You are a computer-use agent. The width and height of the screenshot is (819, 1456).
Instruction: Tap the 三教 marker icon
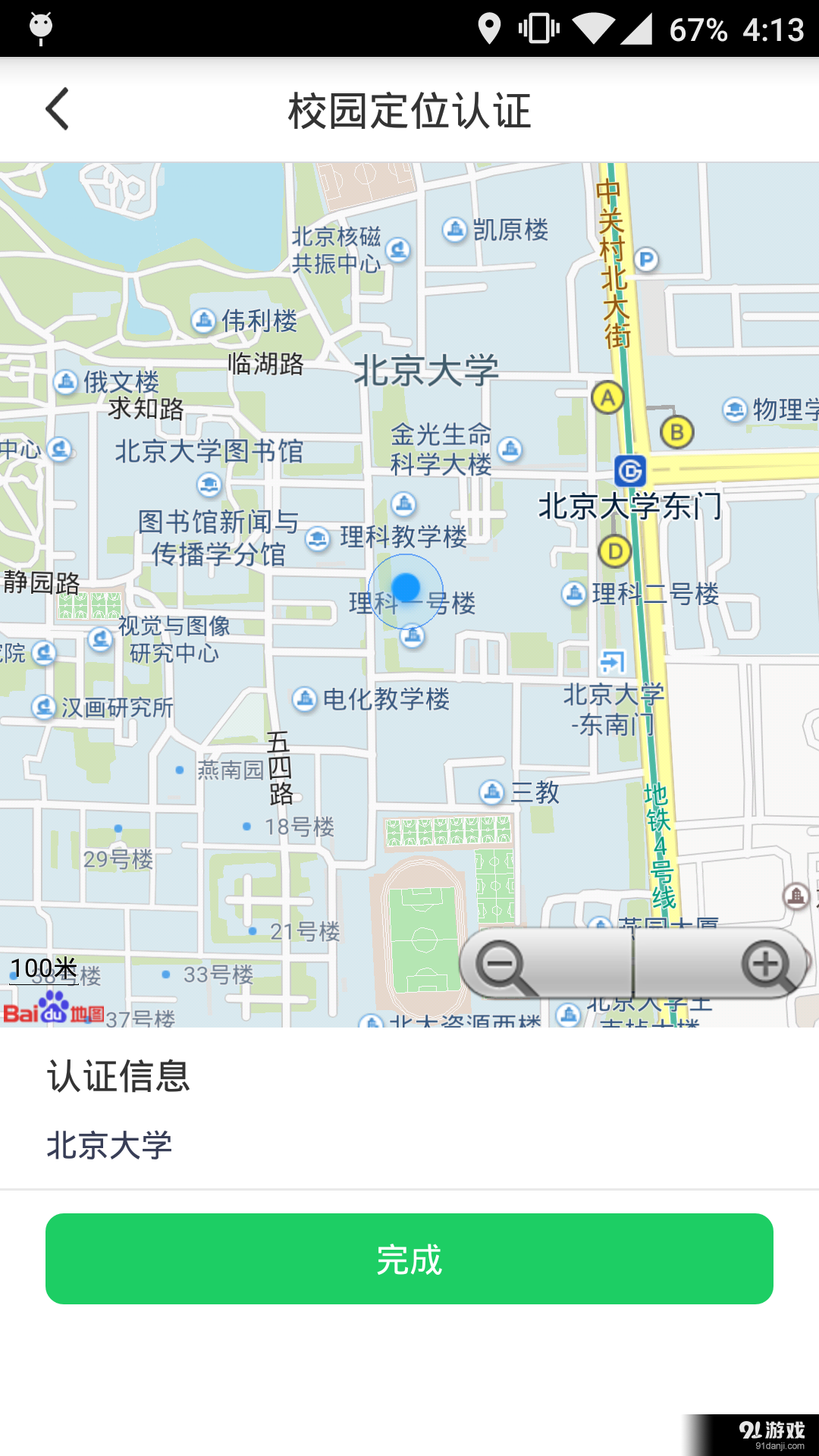point(493,791)
